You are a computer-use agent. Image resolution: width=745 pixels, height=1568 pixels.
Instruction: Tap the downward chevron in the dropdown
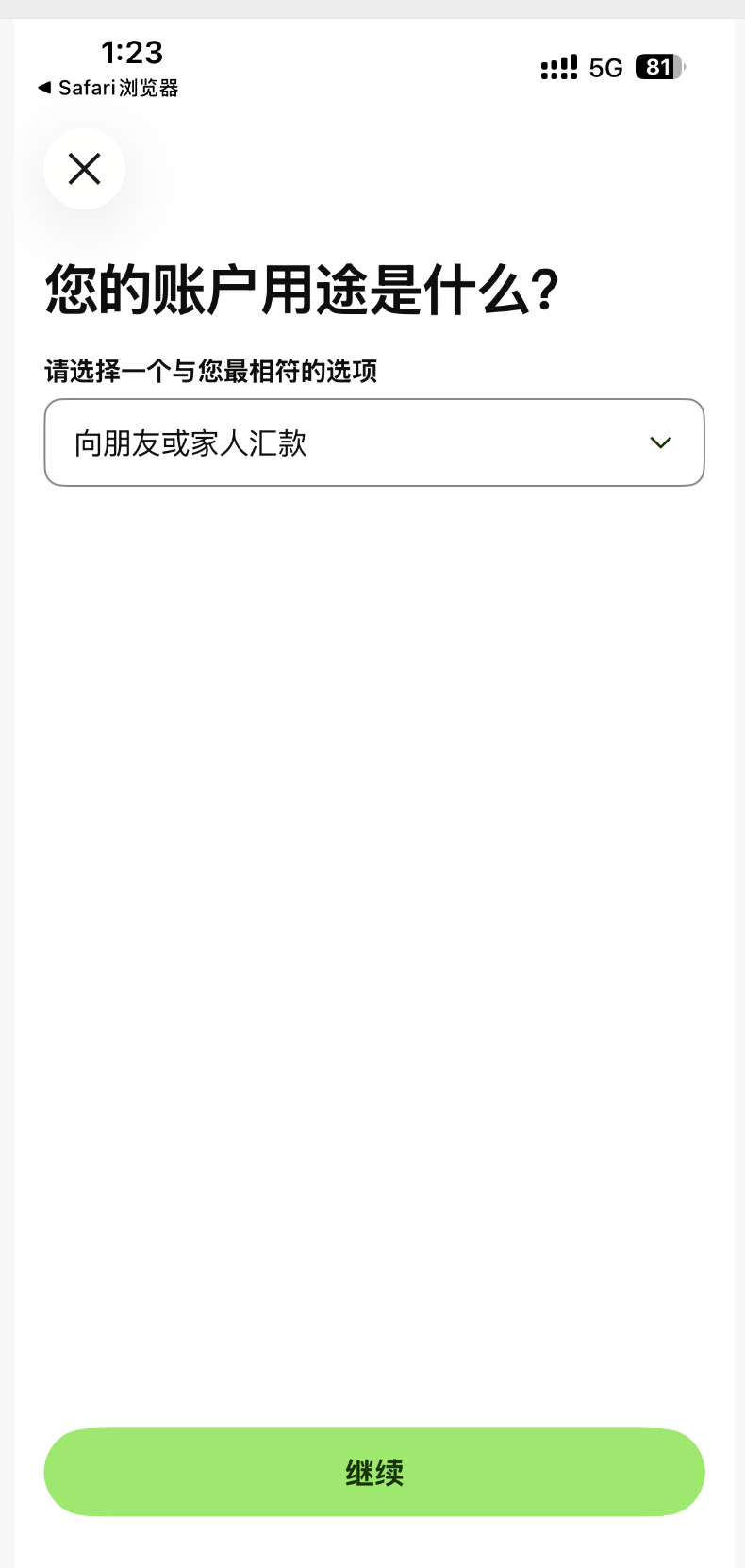point(660,442)
